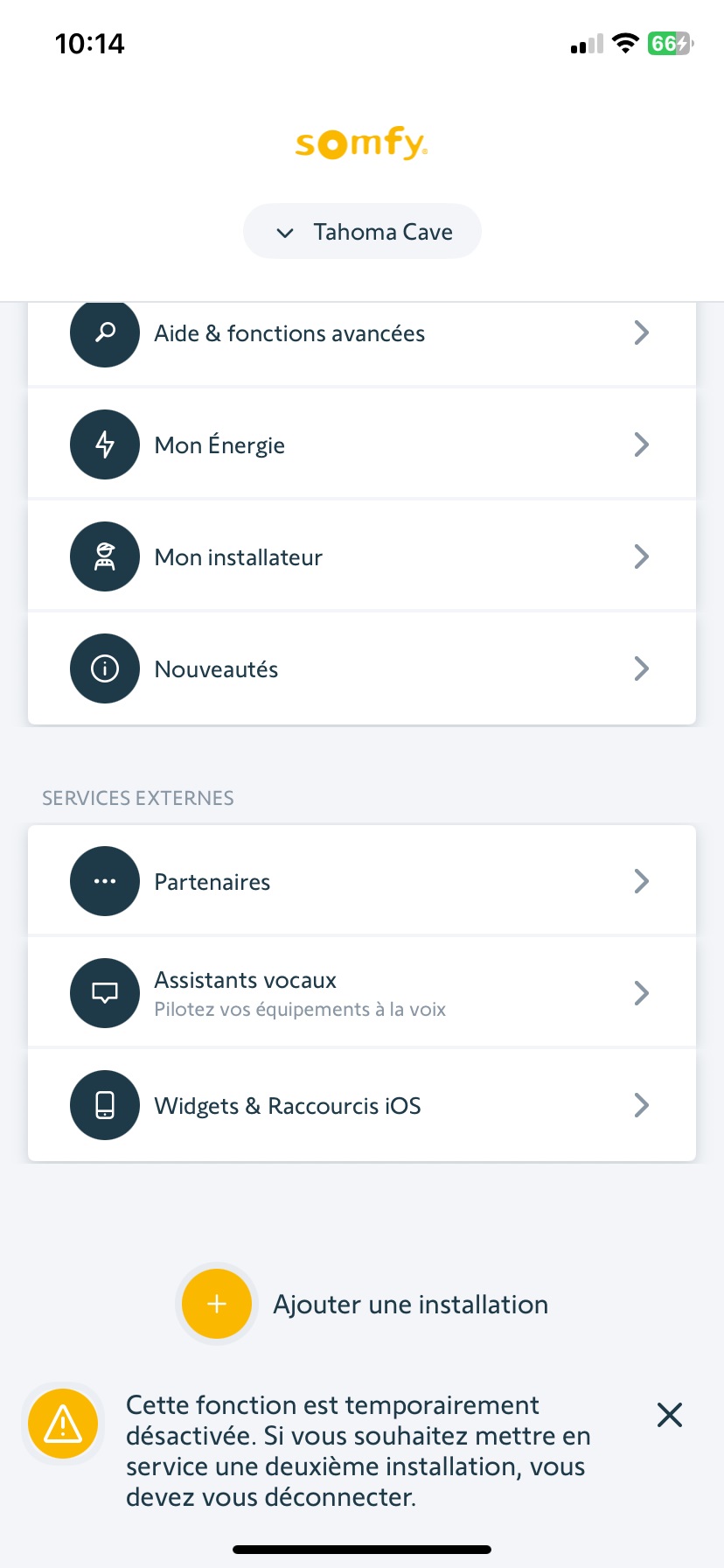Dismiss the temporarily disabled warning banner

(670, 1415)
